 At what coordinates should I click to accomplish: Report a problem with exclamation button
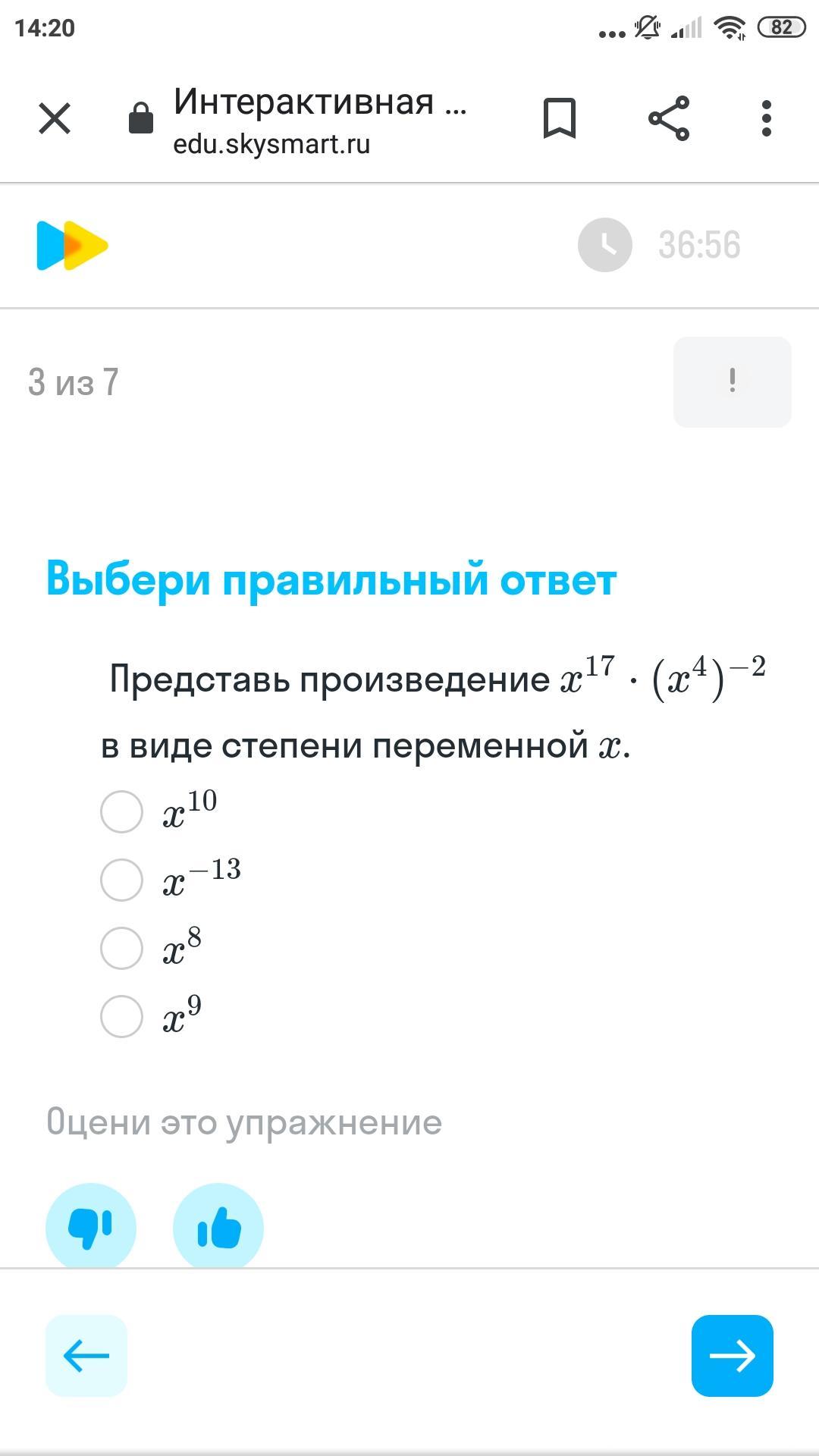click(x=732, y=381)
